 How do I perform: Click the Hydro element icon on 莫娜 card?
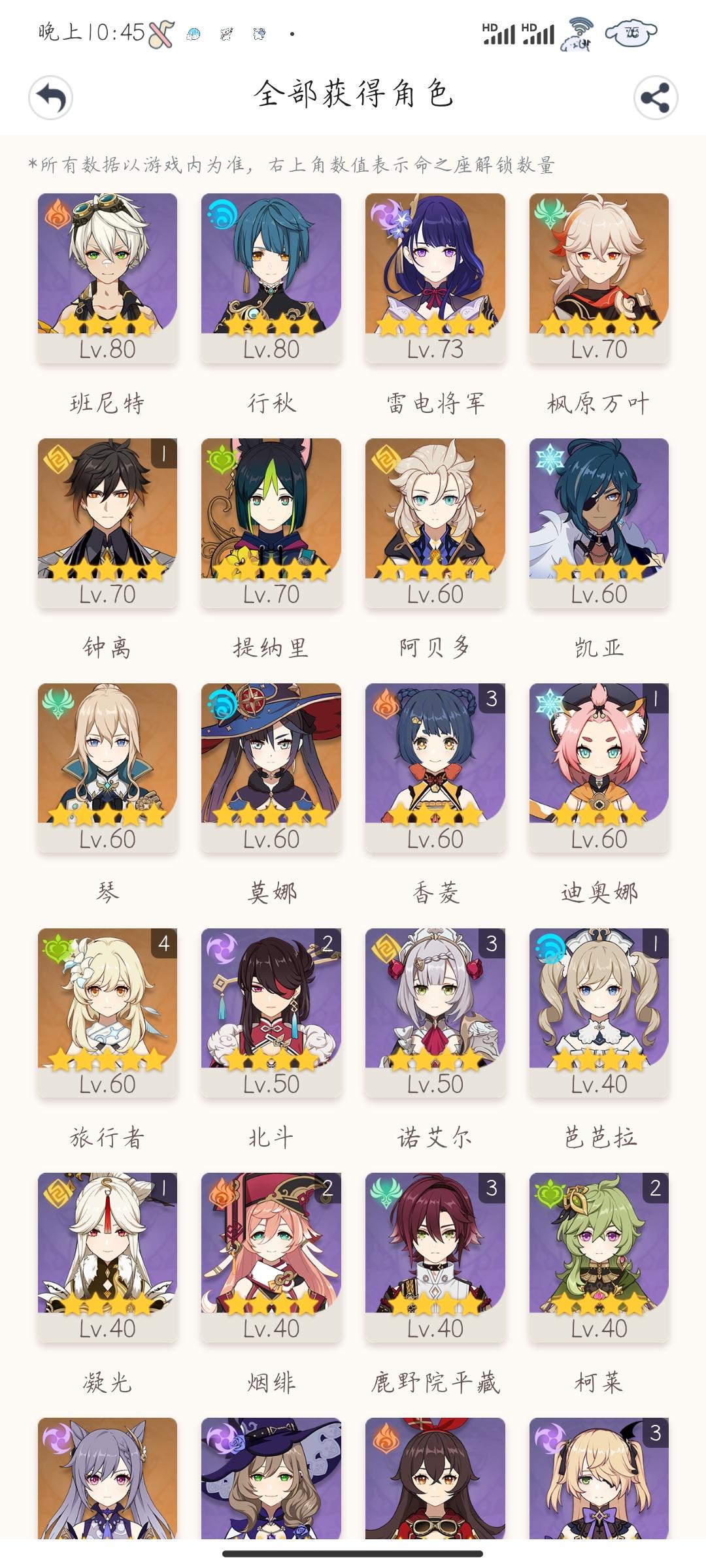click(x=222, y=704)
